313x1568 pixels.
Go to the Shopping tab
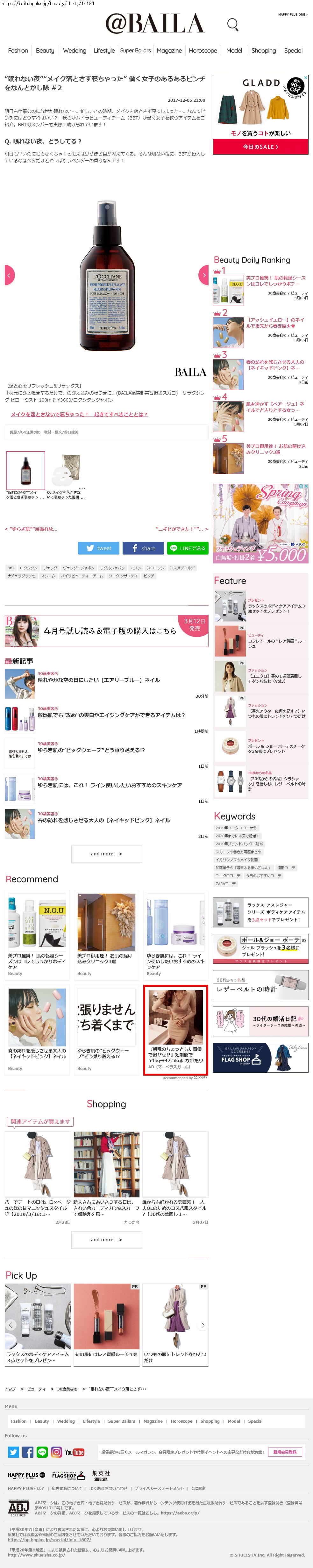coord(263,51)
